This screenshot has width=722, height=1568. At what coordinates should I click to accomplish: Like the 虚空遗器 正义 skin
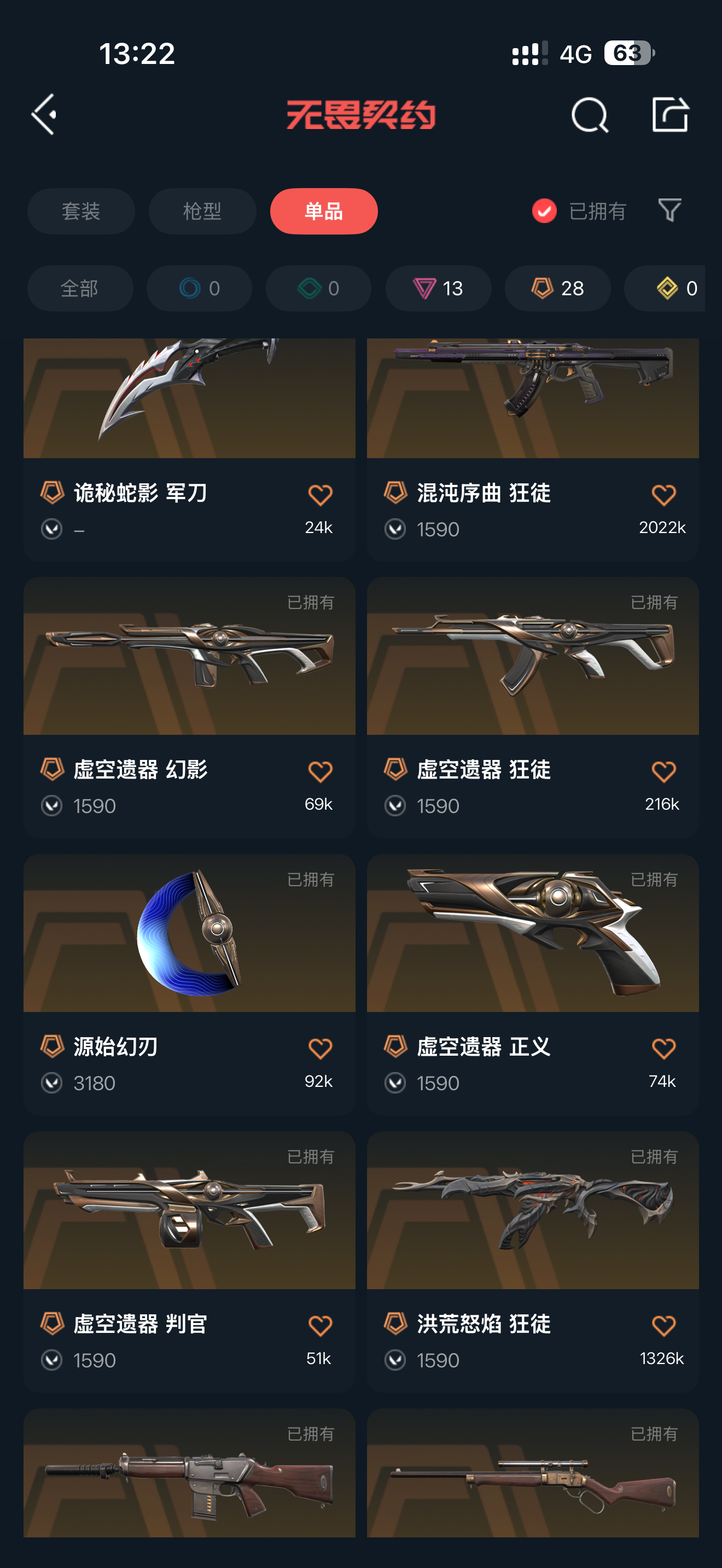pyautogui.click(x=663, y=1048)
